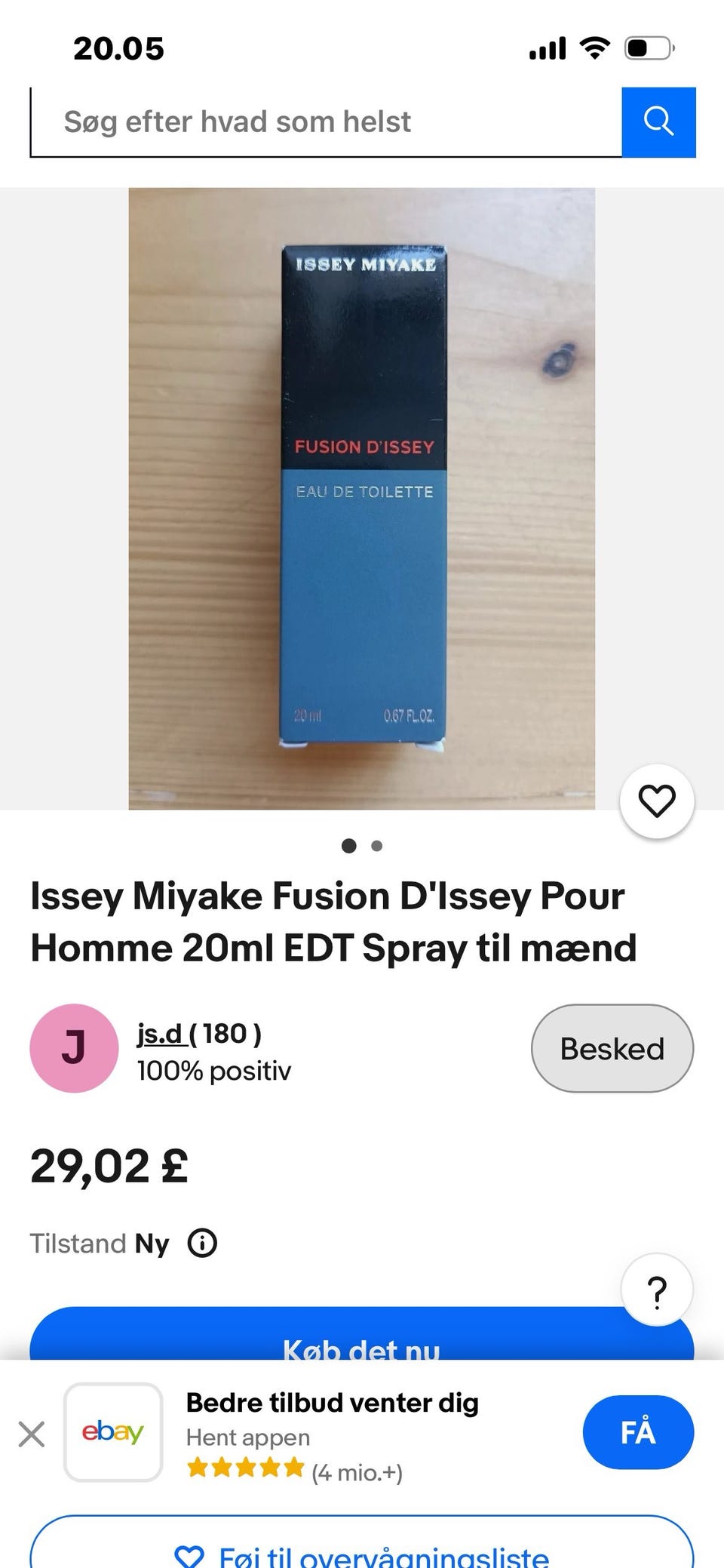
Task: Get the eBay app via FÅ button
Action: click(638, 1432)
